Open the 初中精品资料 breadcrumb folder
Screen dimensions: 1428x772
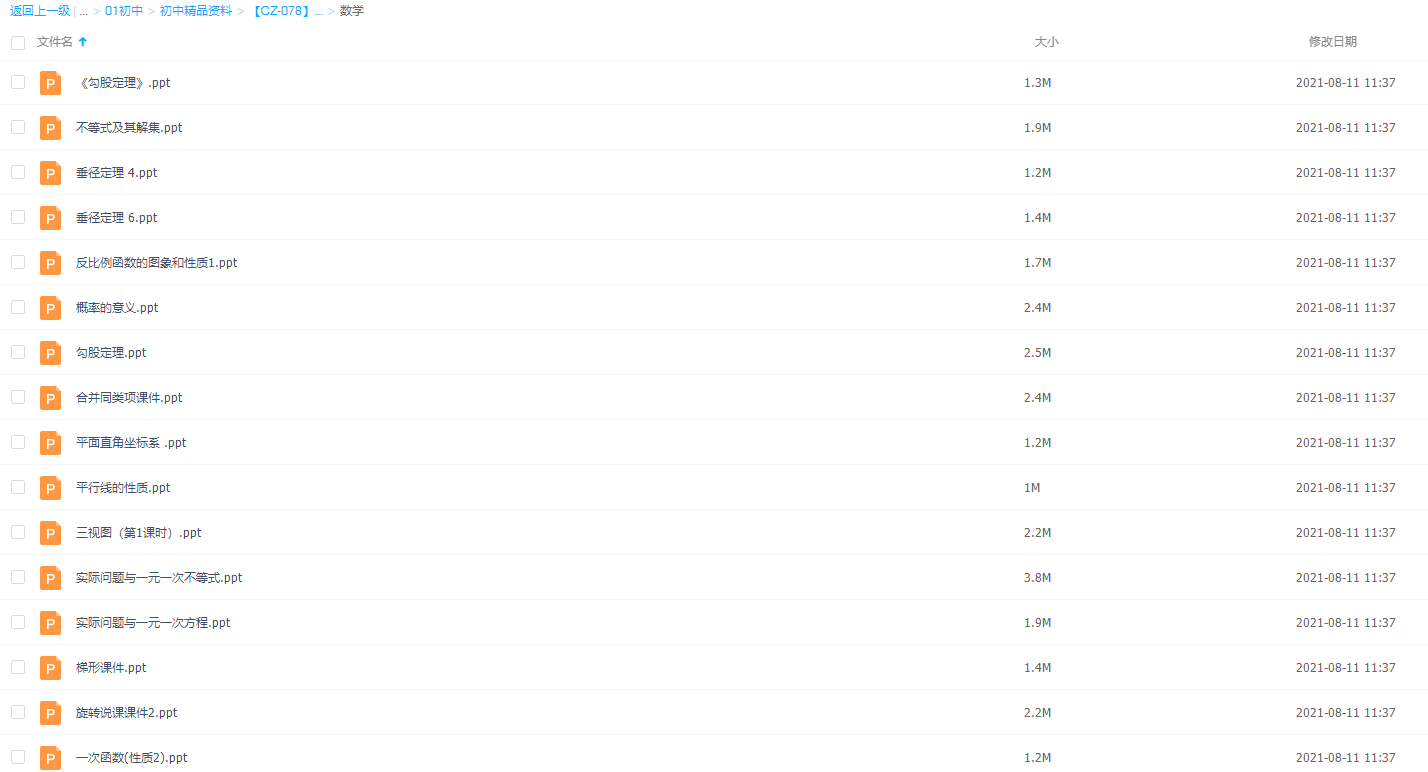pos(195,11)
